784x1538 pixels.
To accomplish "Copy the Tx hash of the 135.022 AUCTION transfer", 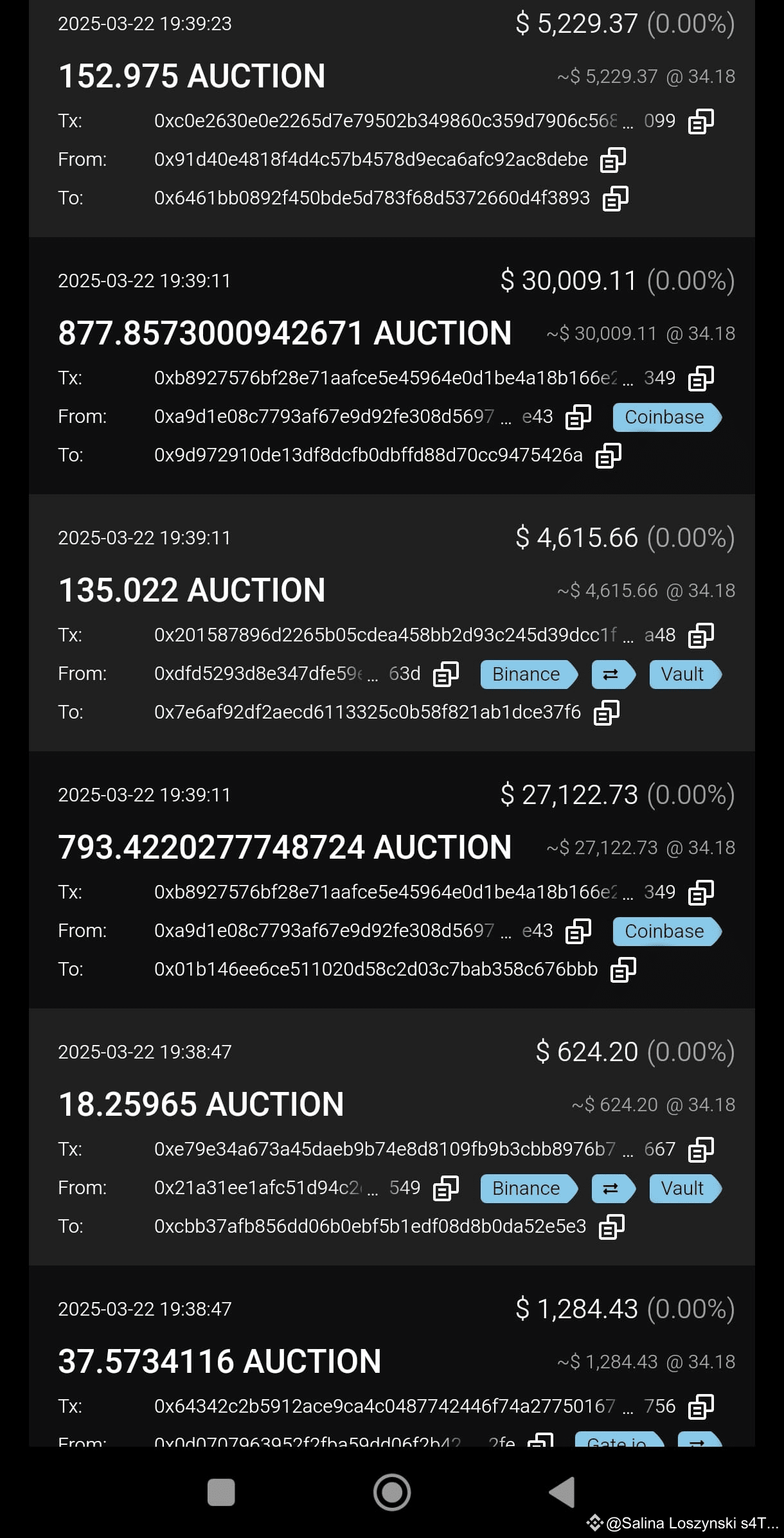I will [x=700, y=636].
